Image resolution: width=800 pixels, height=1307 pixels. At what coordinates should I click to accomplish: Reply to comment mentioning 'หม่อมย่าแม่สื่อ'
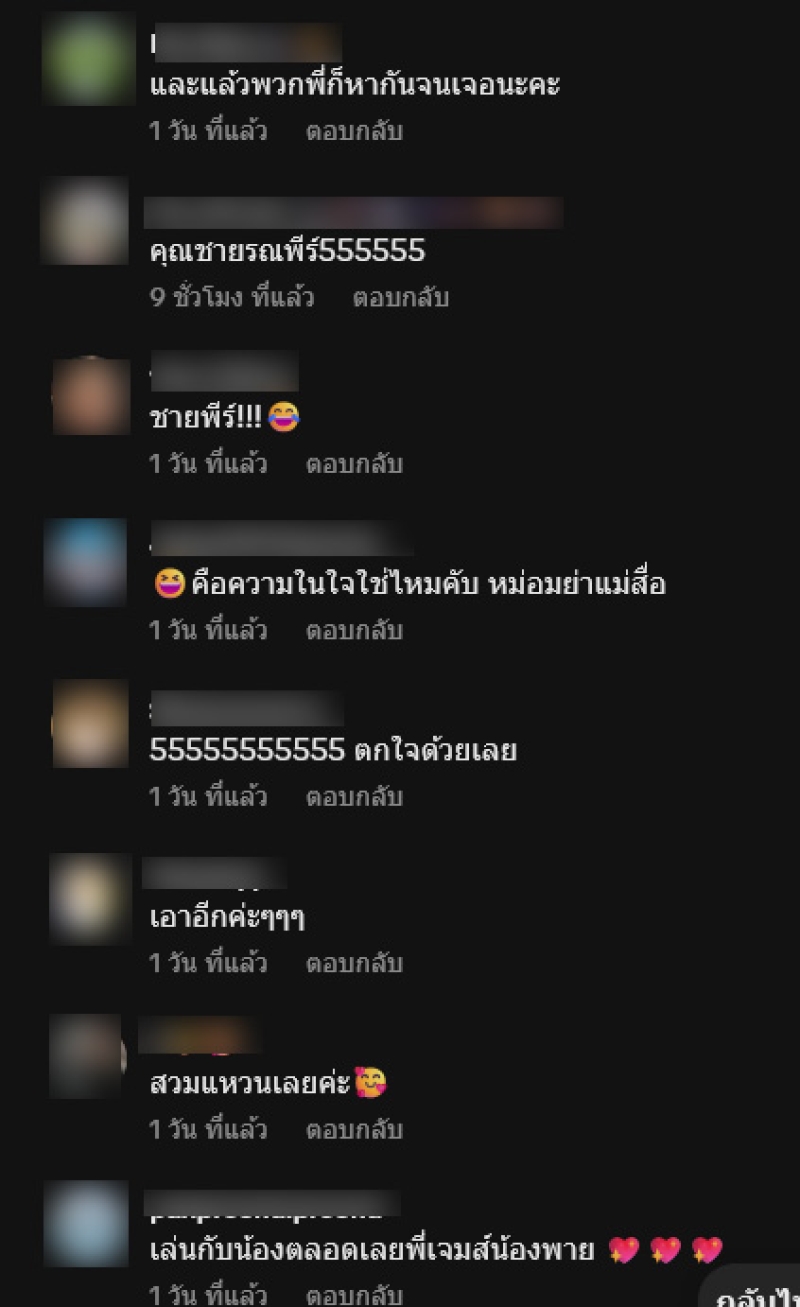[x=353, y=631]
